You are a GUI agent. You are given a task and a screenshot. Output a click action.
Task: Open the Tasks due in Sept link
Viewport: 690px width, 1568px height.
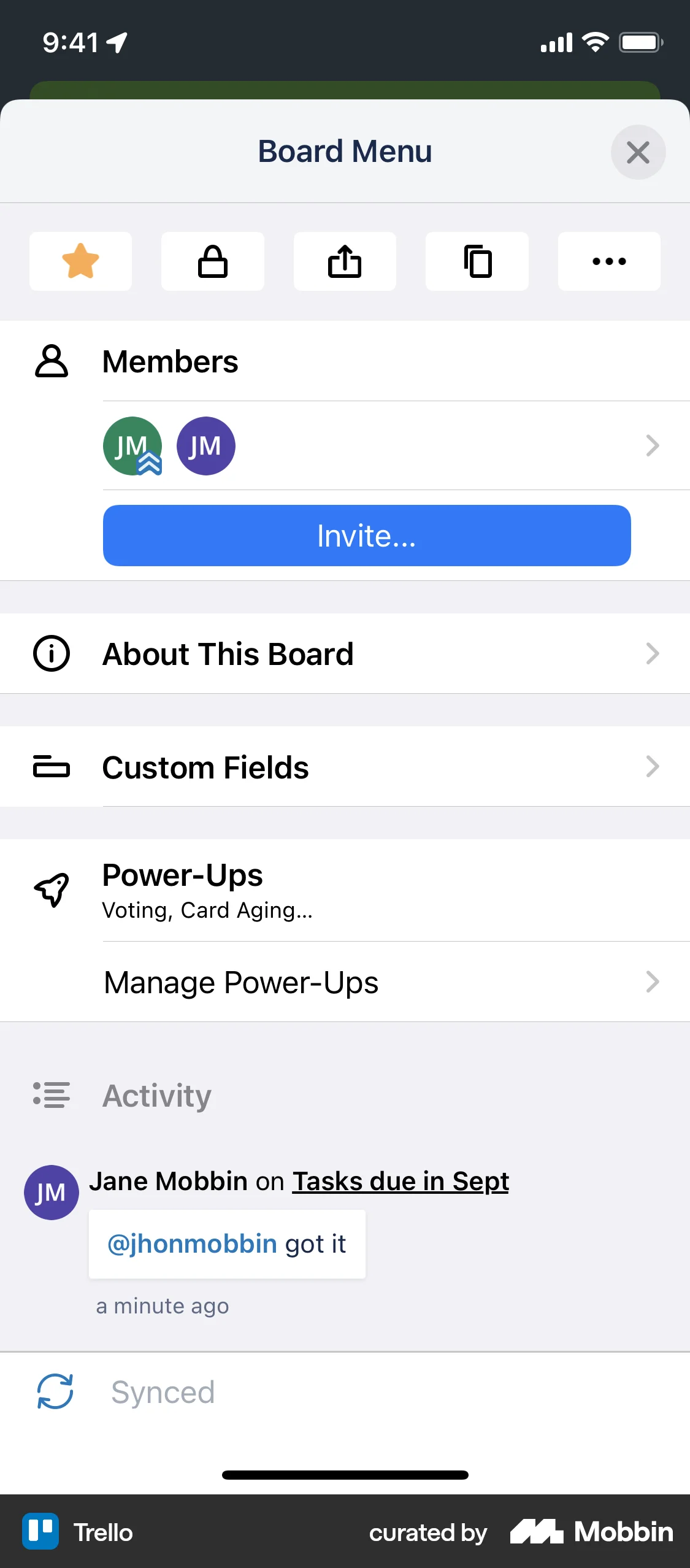click(400, 1181)
